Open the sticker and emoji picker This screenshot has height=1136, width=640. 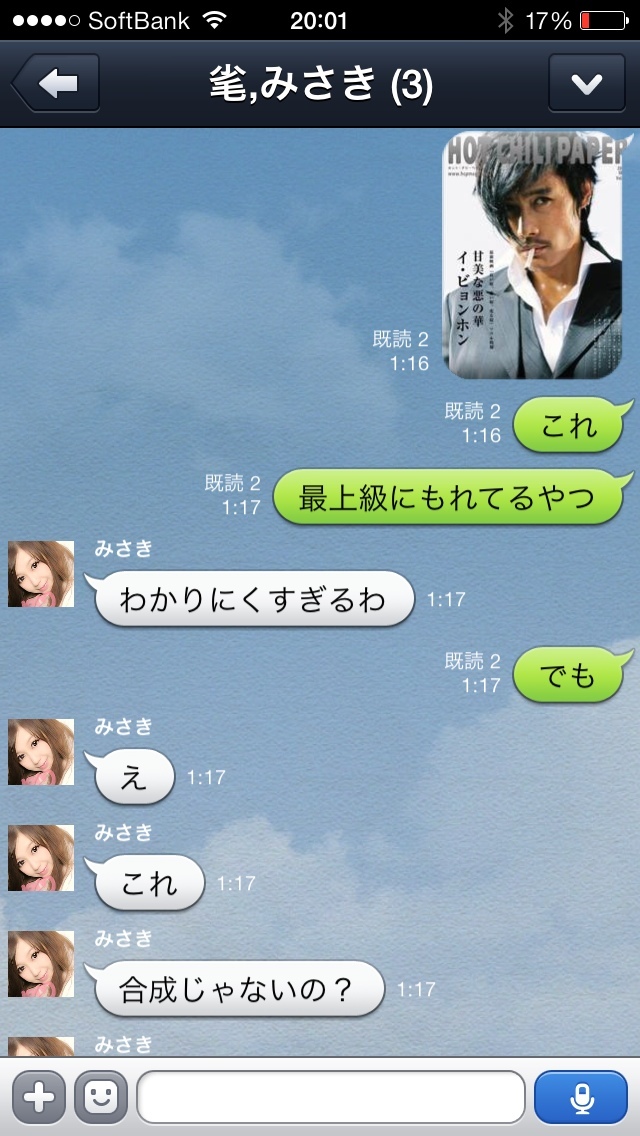pos(100,1098)
